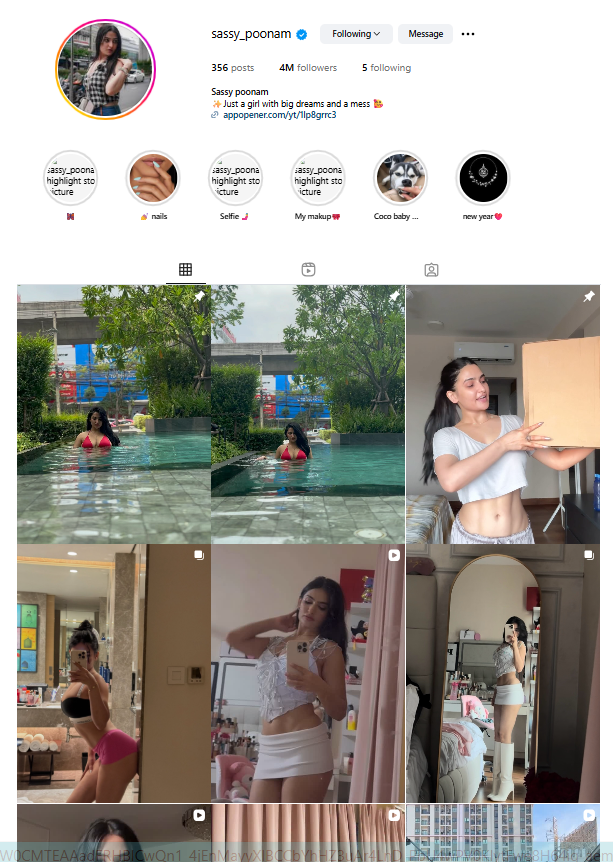
Task: Open the first pinned pool post
Action: pos(113,414)
